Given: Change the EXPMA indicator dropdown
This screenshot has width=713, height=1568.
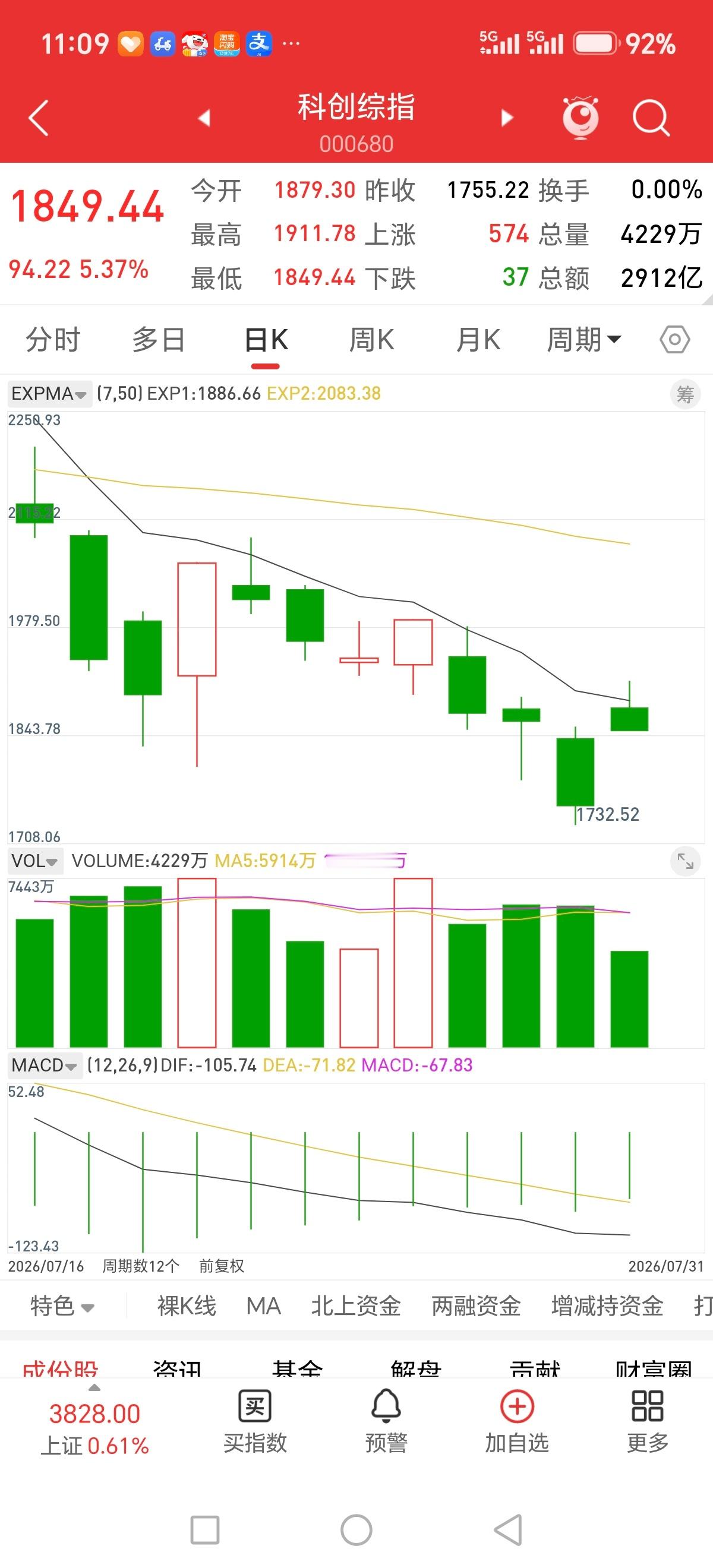Looking at the screenshot, I should tap(49, 393).
